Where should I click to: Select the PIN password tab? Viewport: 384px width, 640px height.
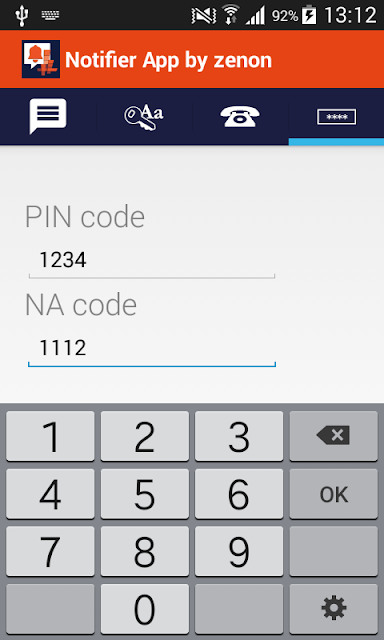(336, 116)
